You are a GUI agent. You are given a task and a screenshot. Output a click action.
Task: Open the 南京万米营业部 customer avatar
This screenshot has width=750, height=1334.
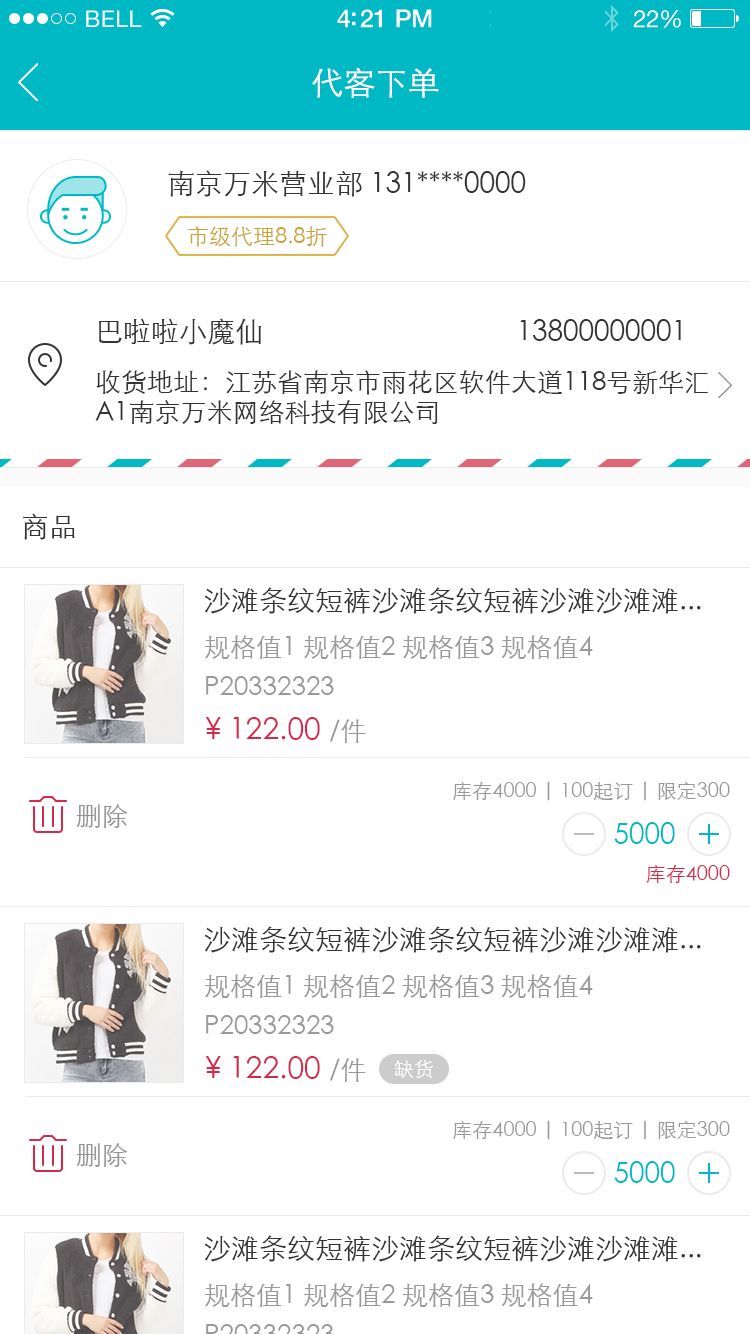(77, 209)
